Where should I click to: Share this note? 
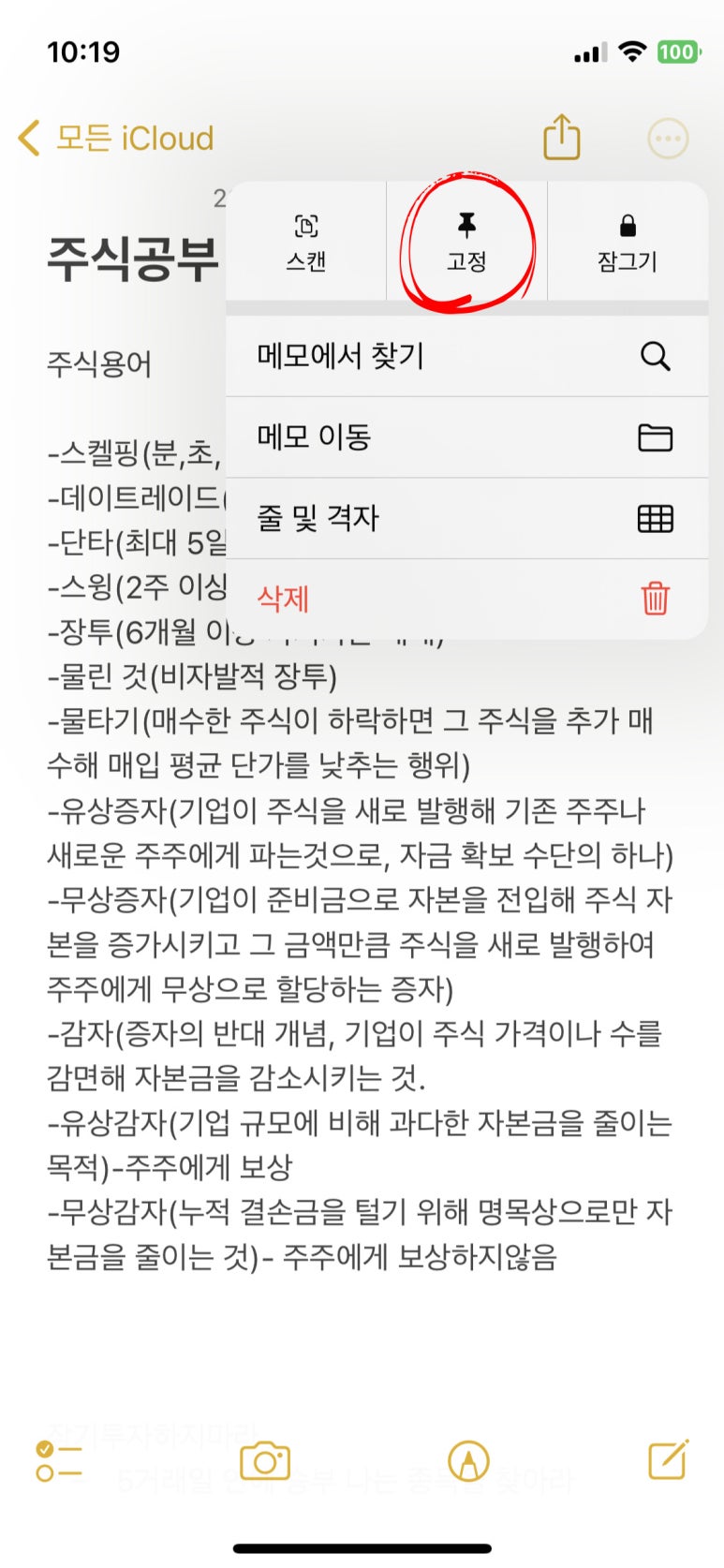pyautogui.click(x=562, y=137)
